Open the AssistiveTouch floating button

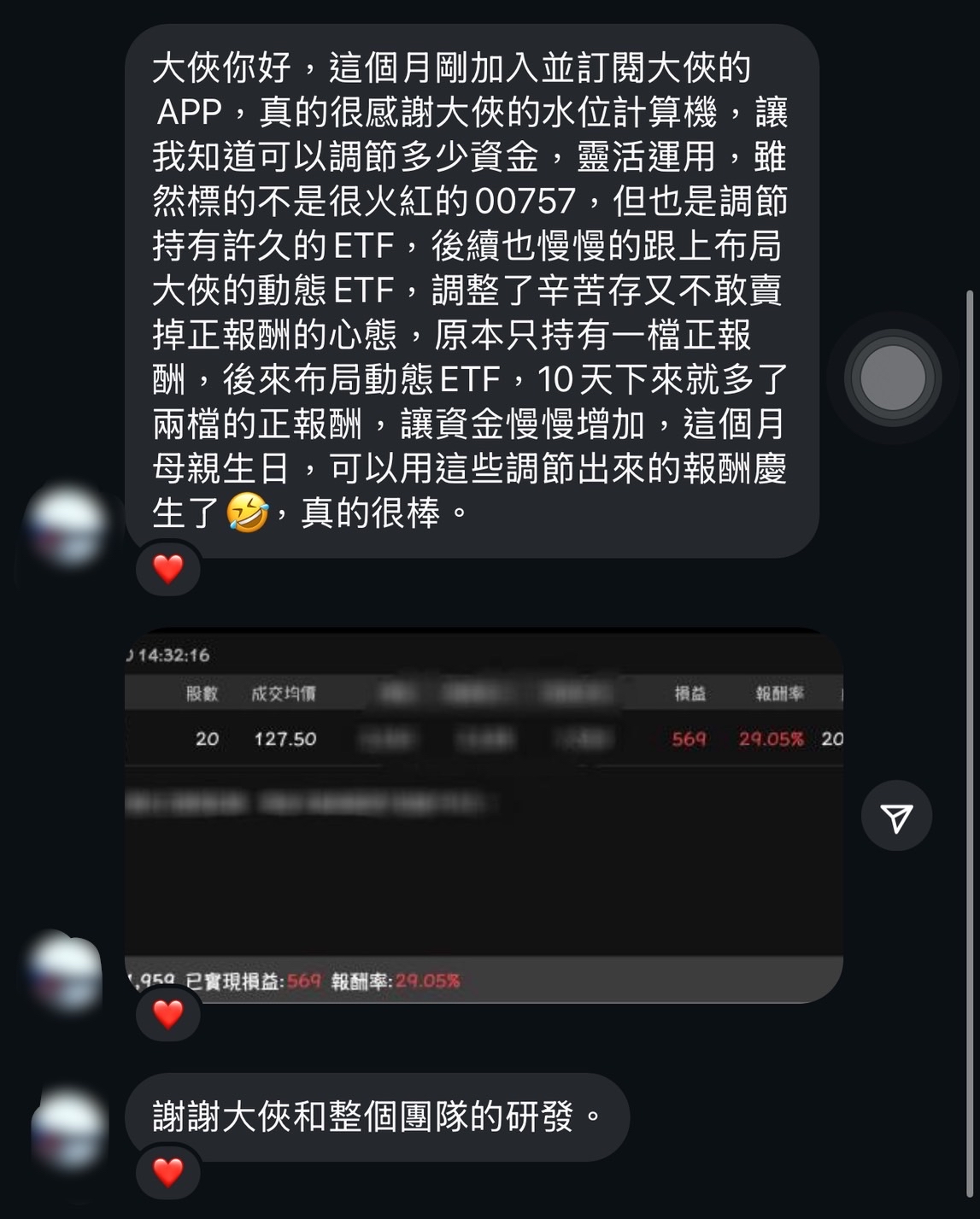(x=893, y=378)
